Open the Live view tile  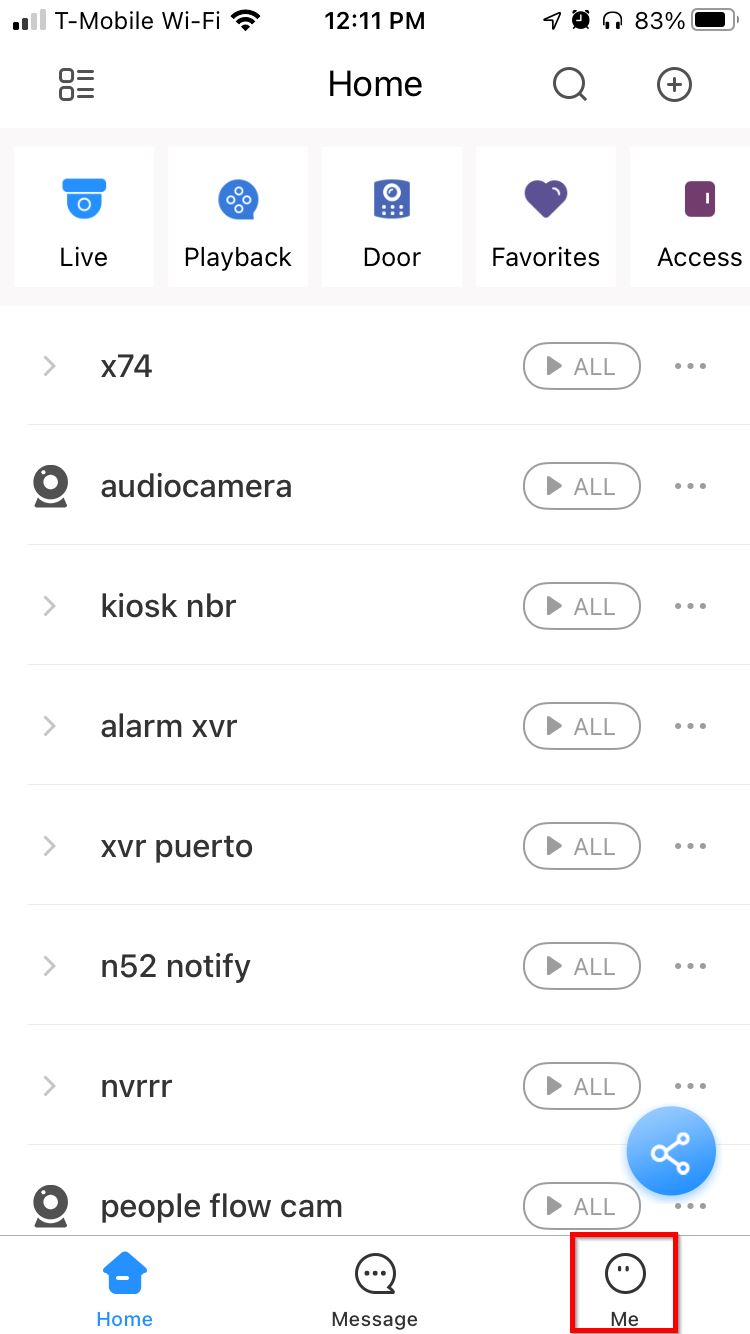pos(84,217)
